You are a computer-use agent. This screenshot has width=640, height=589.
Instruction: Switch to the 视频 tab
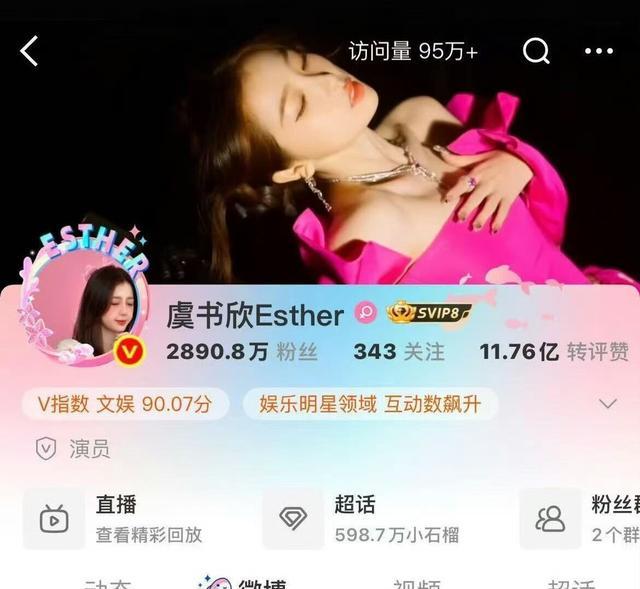pyautogui.click(x=410, y=584)
